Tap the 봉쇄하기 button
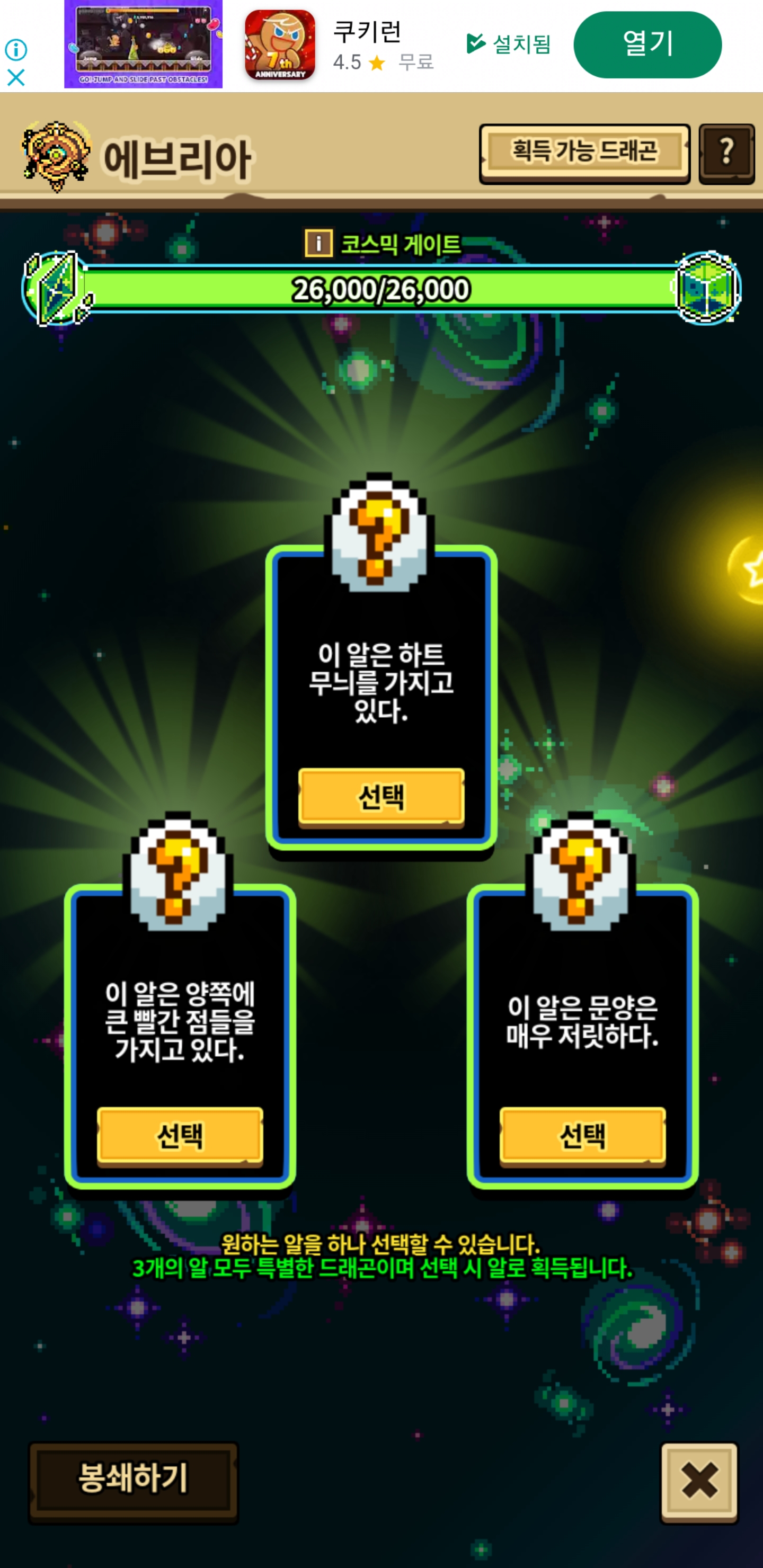This screenshot has width=763, height=1568. pos(134,1482)
